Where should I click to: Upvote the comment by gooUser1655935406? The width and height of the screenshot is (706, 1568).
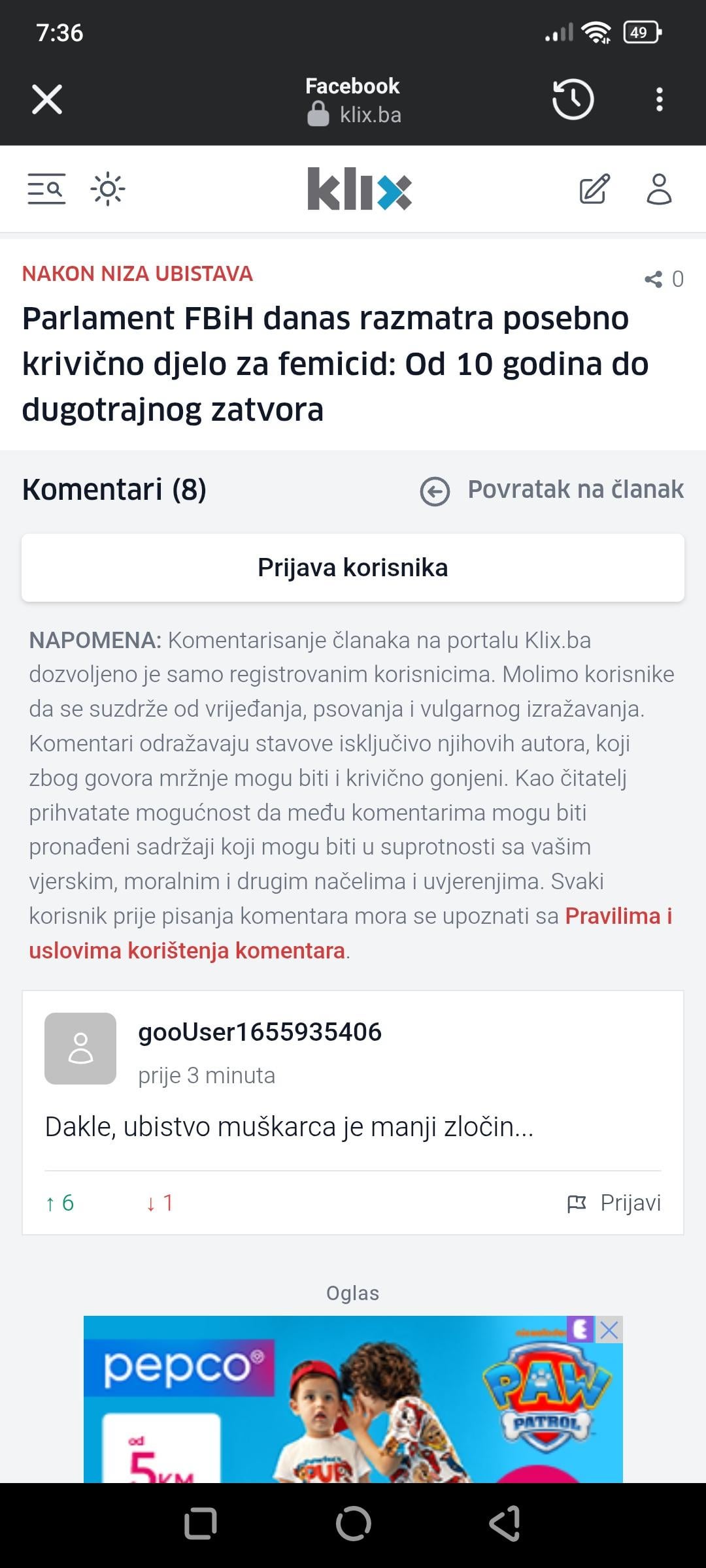(59, 1203)
